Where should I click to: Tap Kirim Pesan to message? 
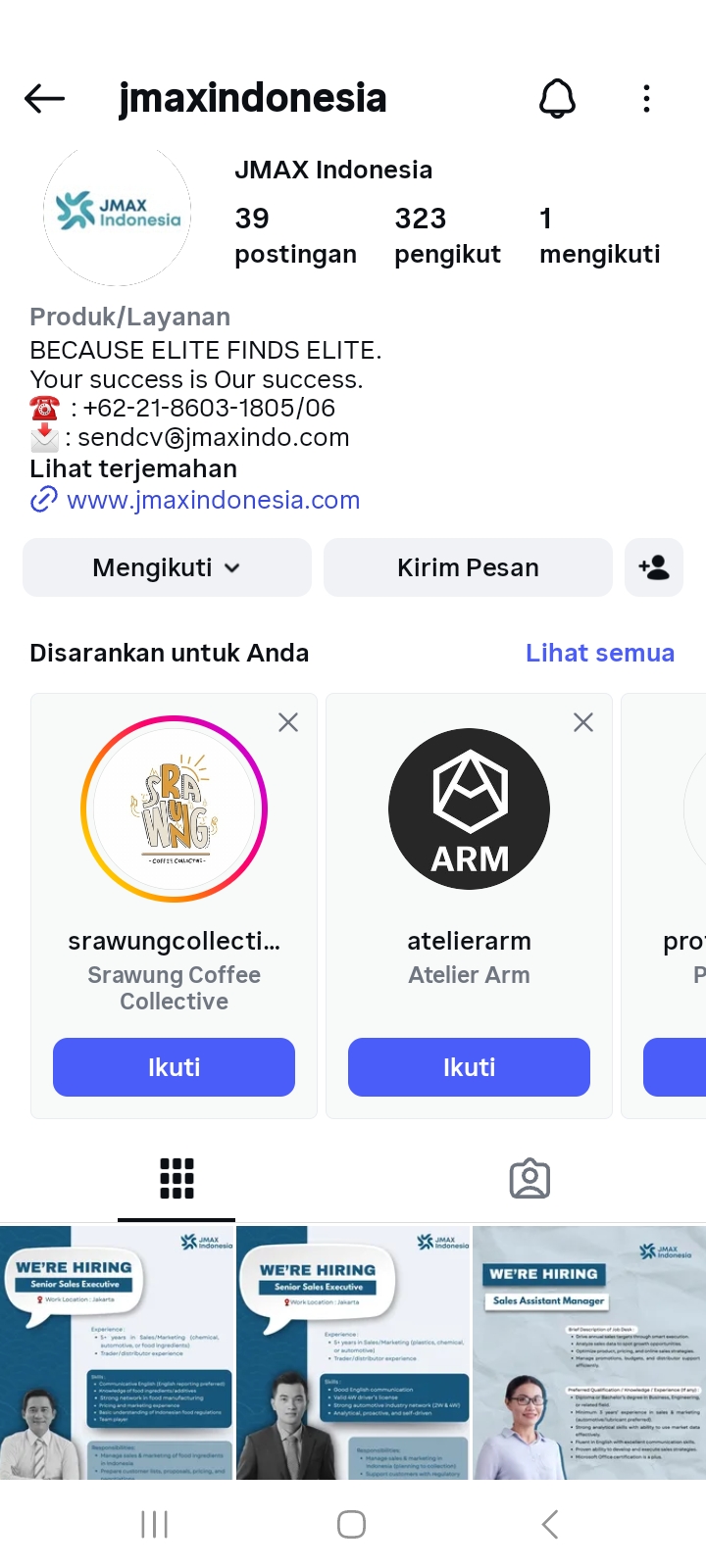[468, 567]
